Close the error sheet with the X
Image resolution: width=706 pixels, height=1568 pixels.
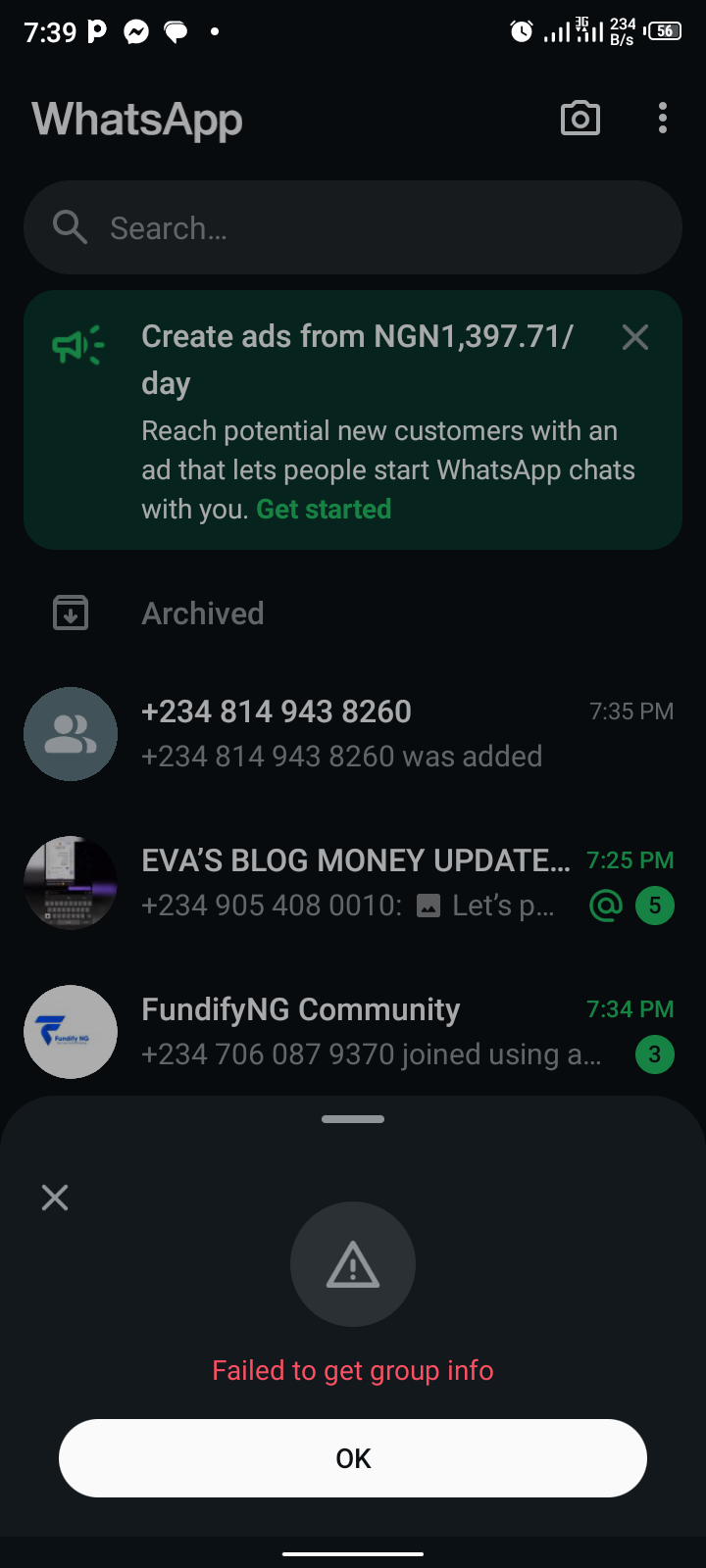click(x=55, y=1197)
